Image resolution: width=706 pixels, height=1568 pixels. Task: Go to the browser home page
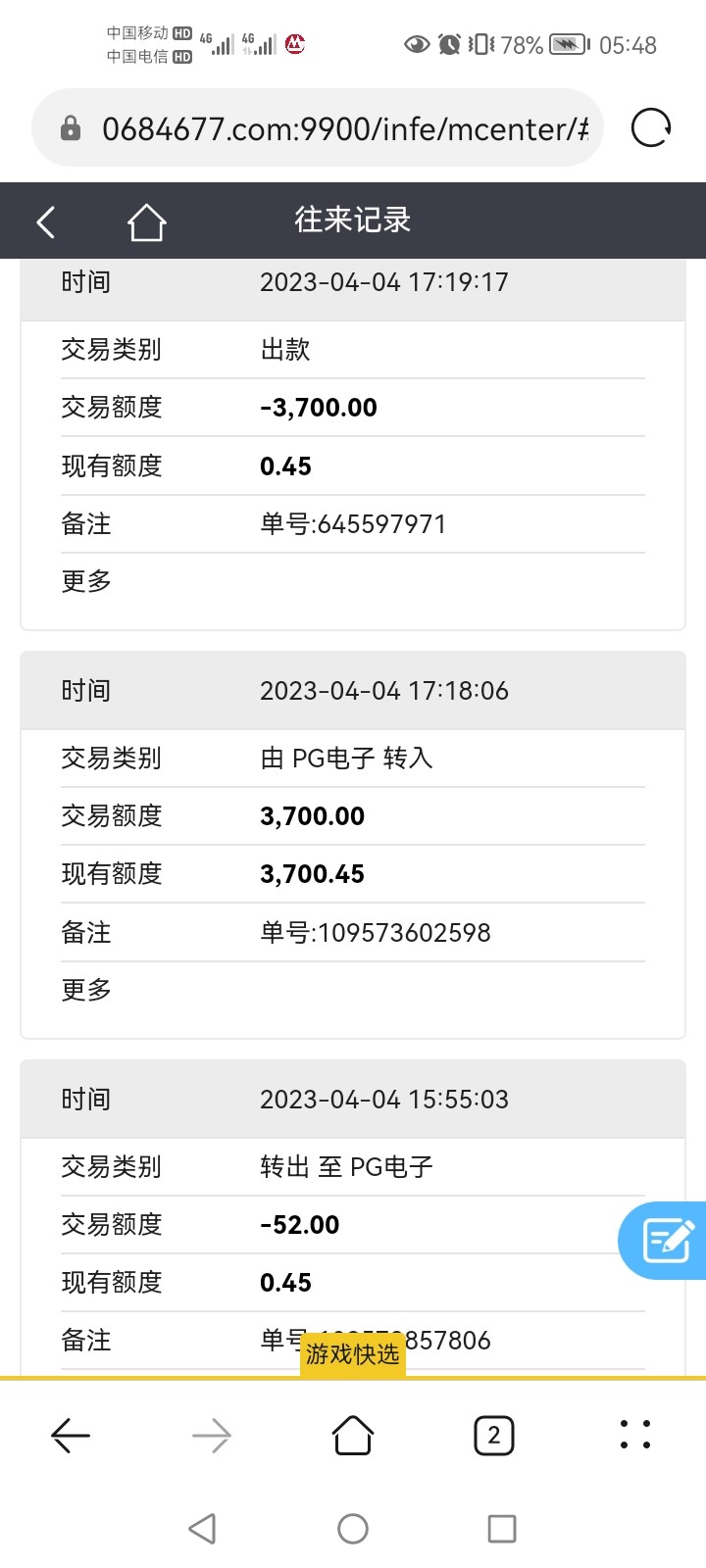(353, 1437)
